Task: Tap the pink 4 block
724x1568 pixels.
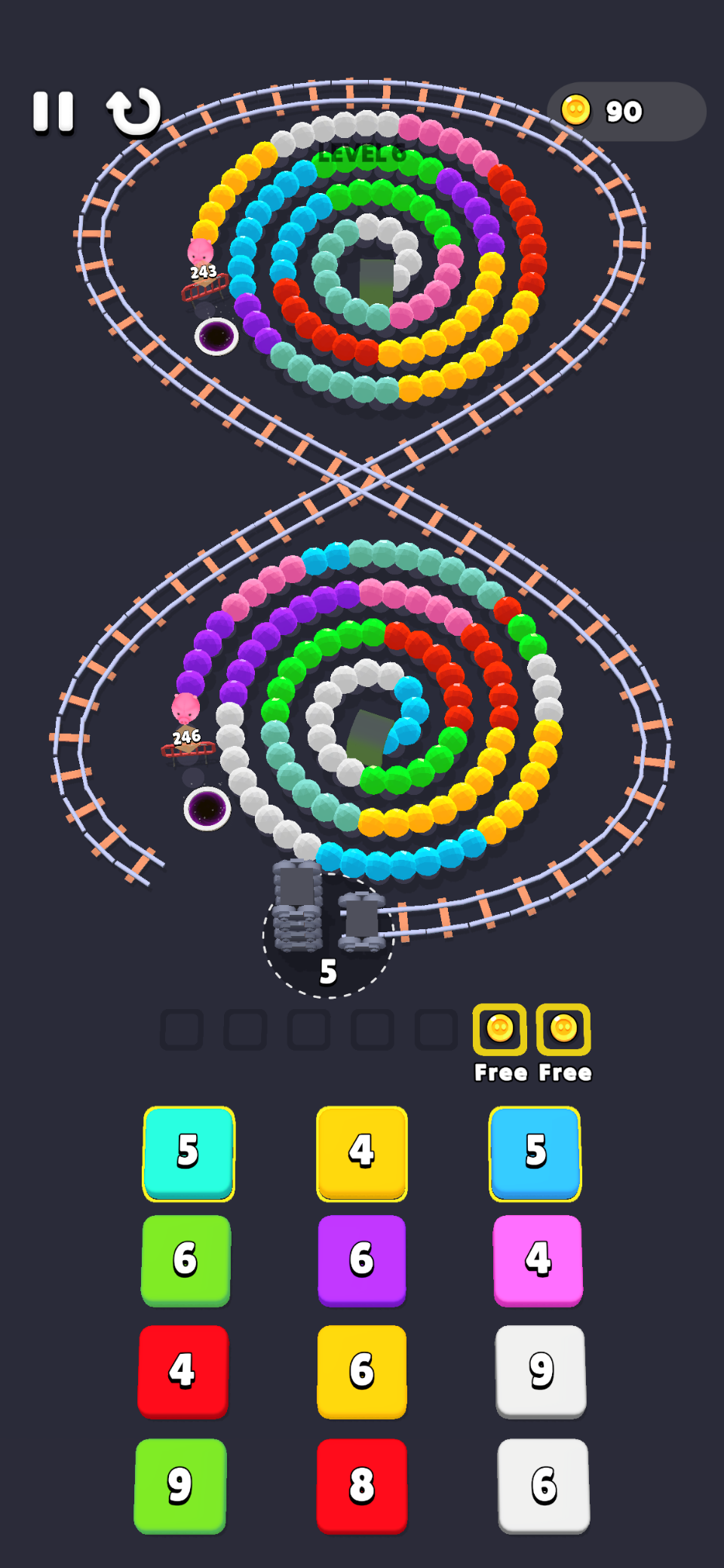Action: 538,1260
